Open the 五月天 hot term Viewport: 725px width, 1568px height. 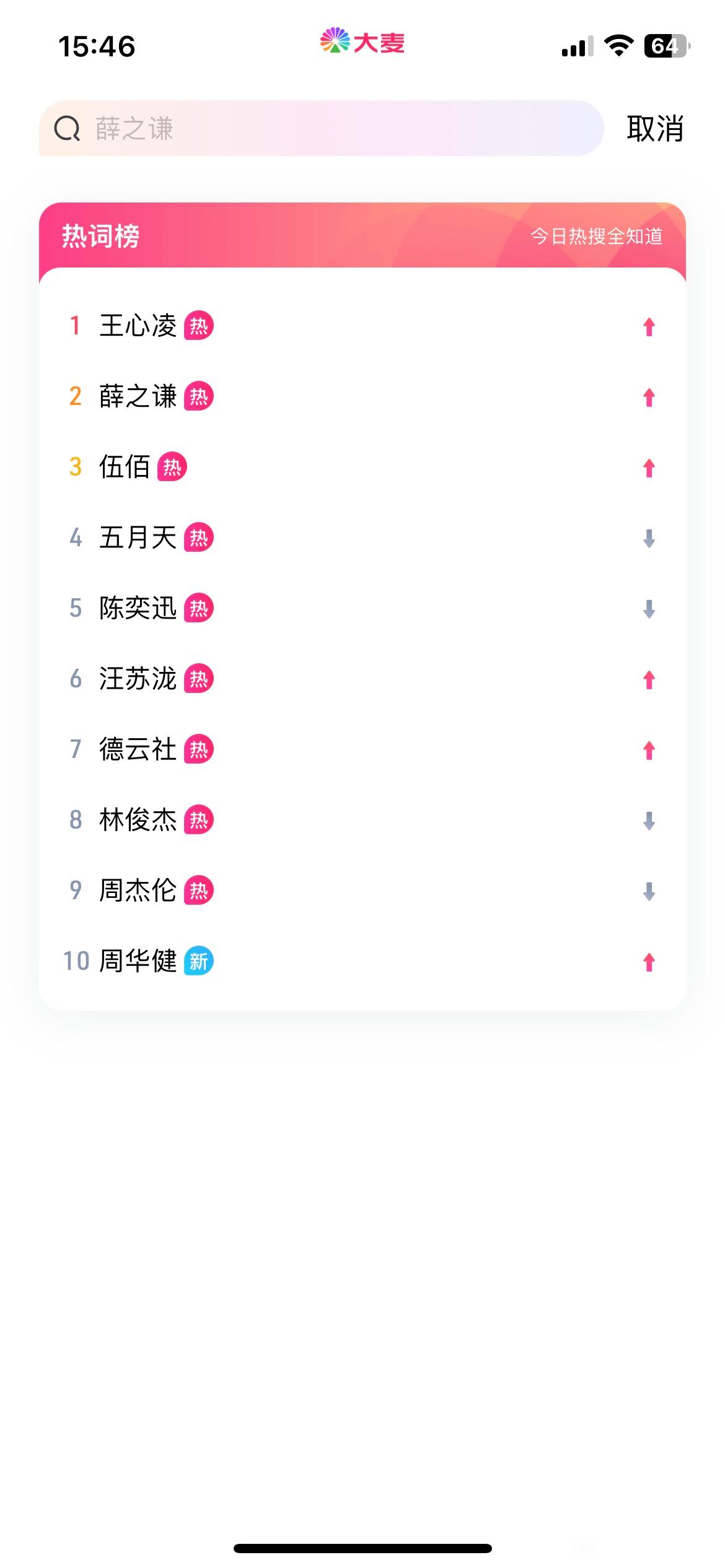[x=362, y=538]
